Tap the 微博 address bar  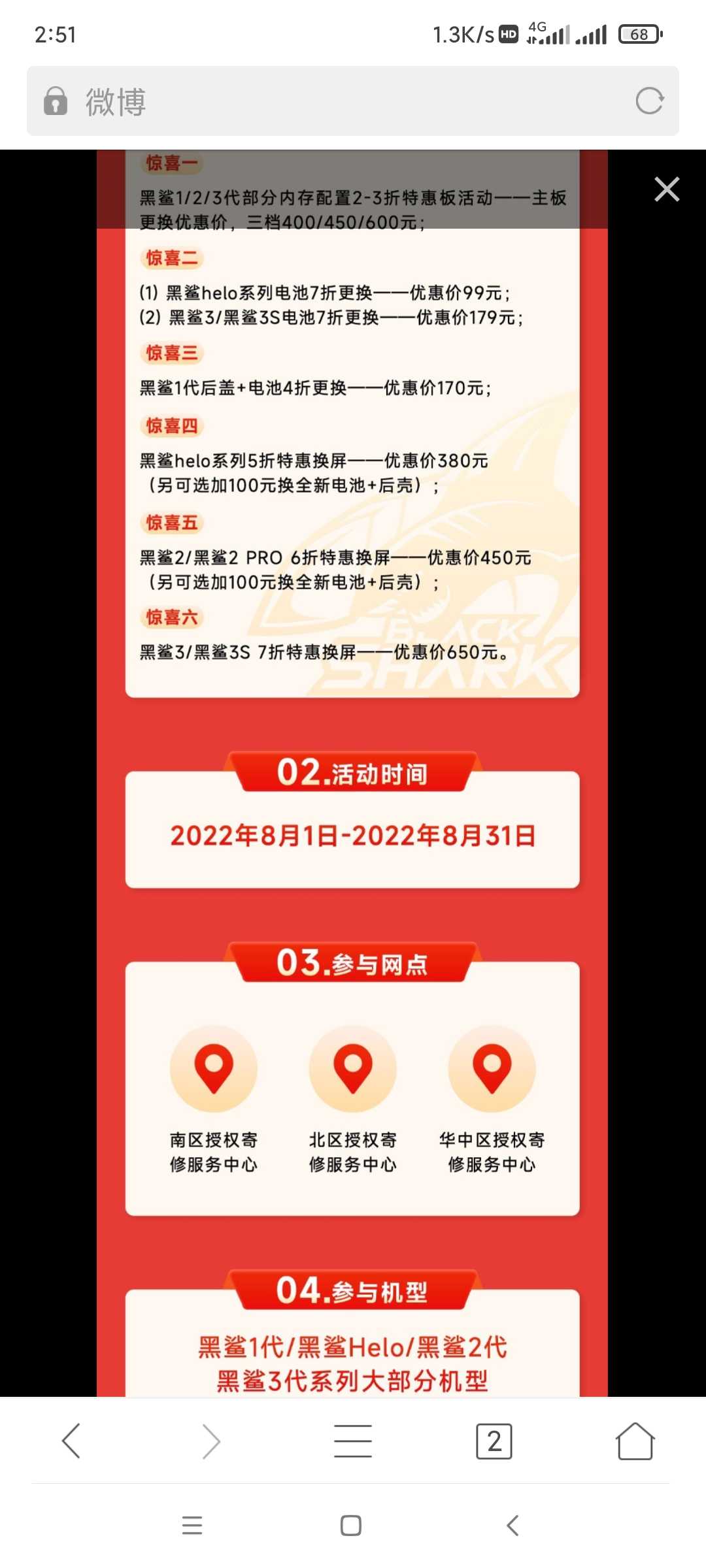click(327, 101)
